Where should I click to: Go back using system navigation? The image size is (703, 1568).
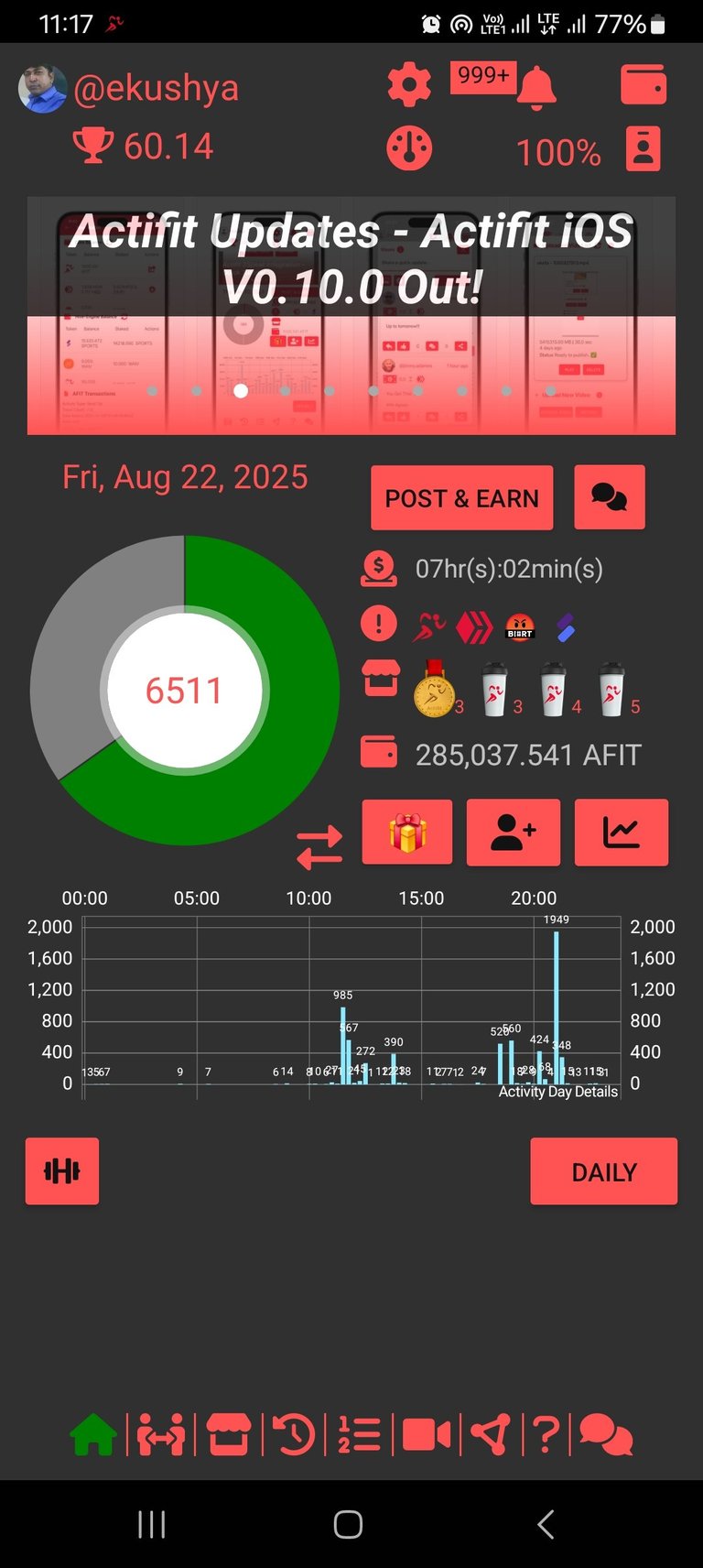pyautogui.click(x=546, y=1525)
